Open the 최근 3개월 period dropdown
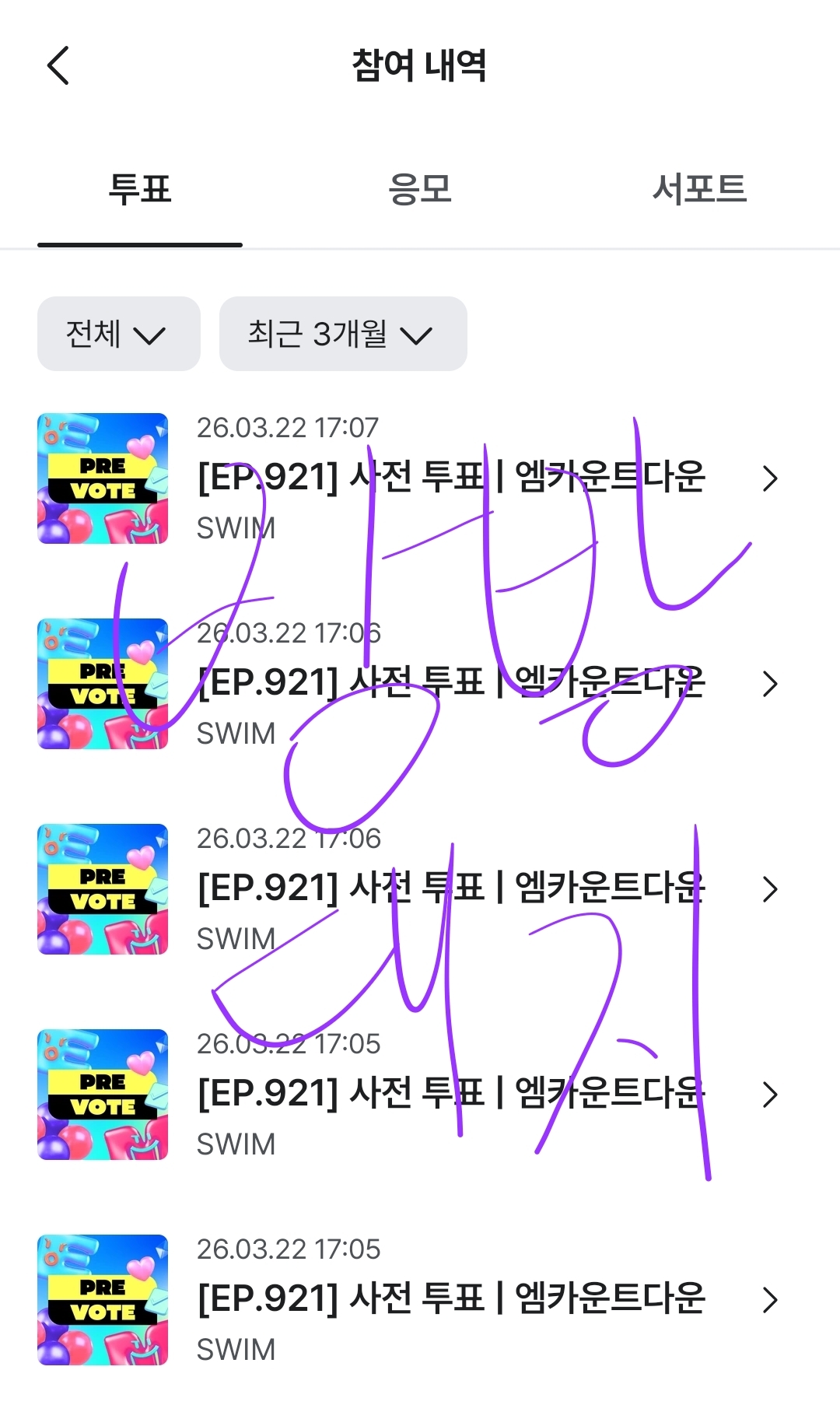Screen dimensions: 840x1412 pyautogui.click(x=342, y=334)
